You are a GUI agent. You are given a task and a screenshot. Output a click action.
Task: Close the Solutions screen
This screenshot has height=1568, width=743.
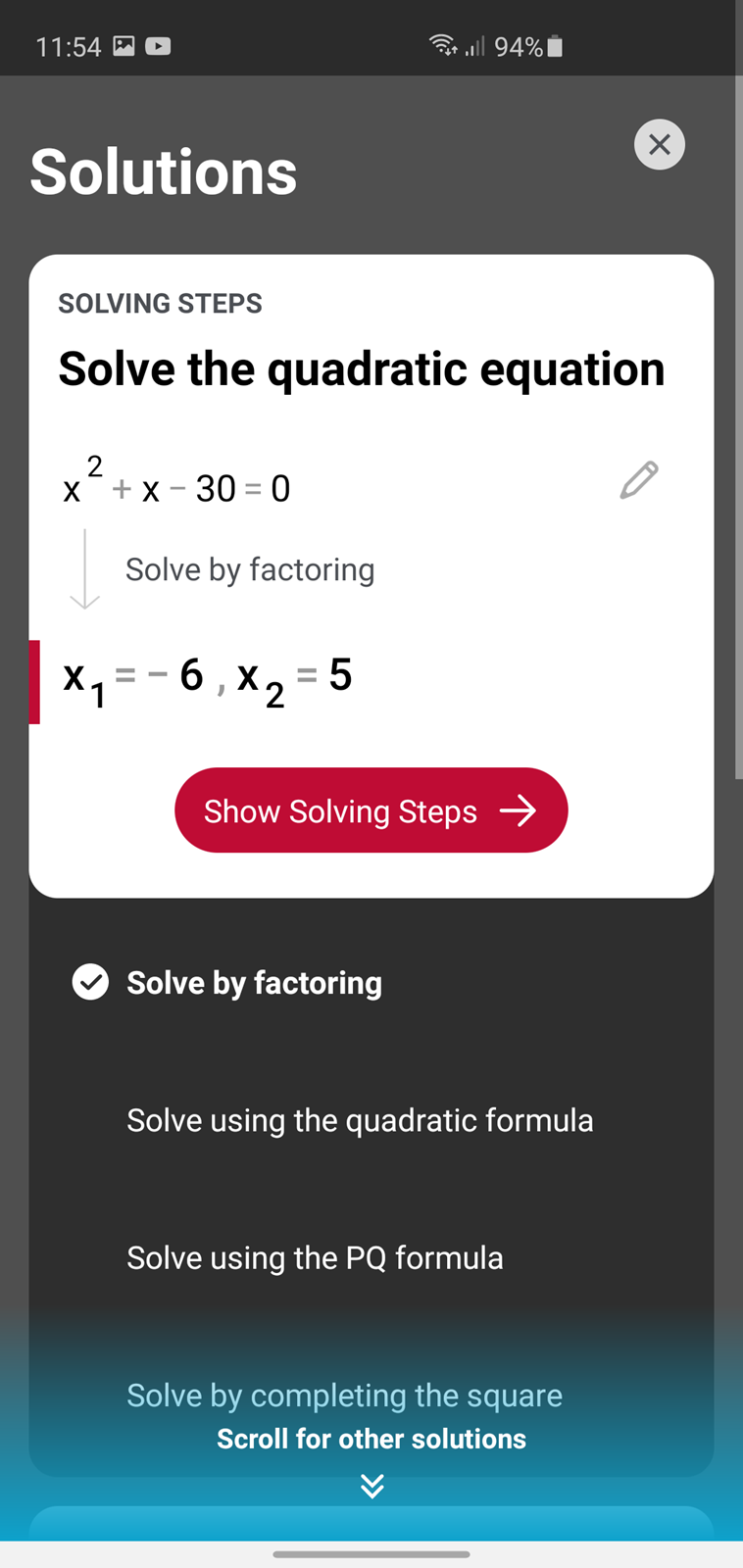pyautogui.click(x=660, y=145)
